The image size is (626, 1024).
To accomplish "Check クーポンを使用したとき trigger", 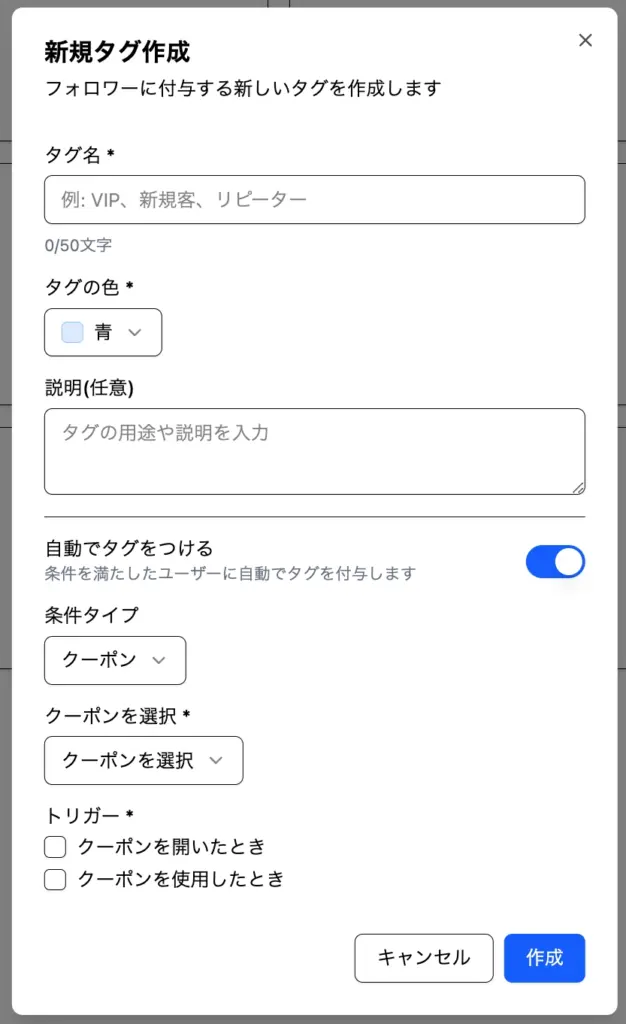I will click(x=56, y=880).
